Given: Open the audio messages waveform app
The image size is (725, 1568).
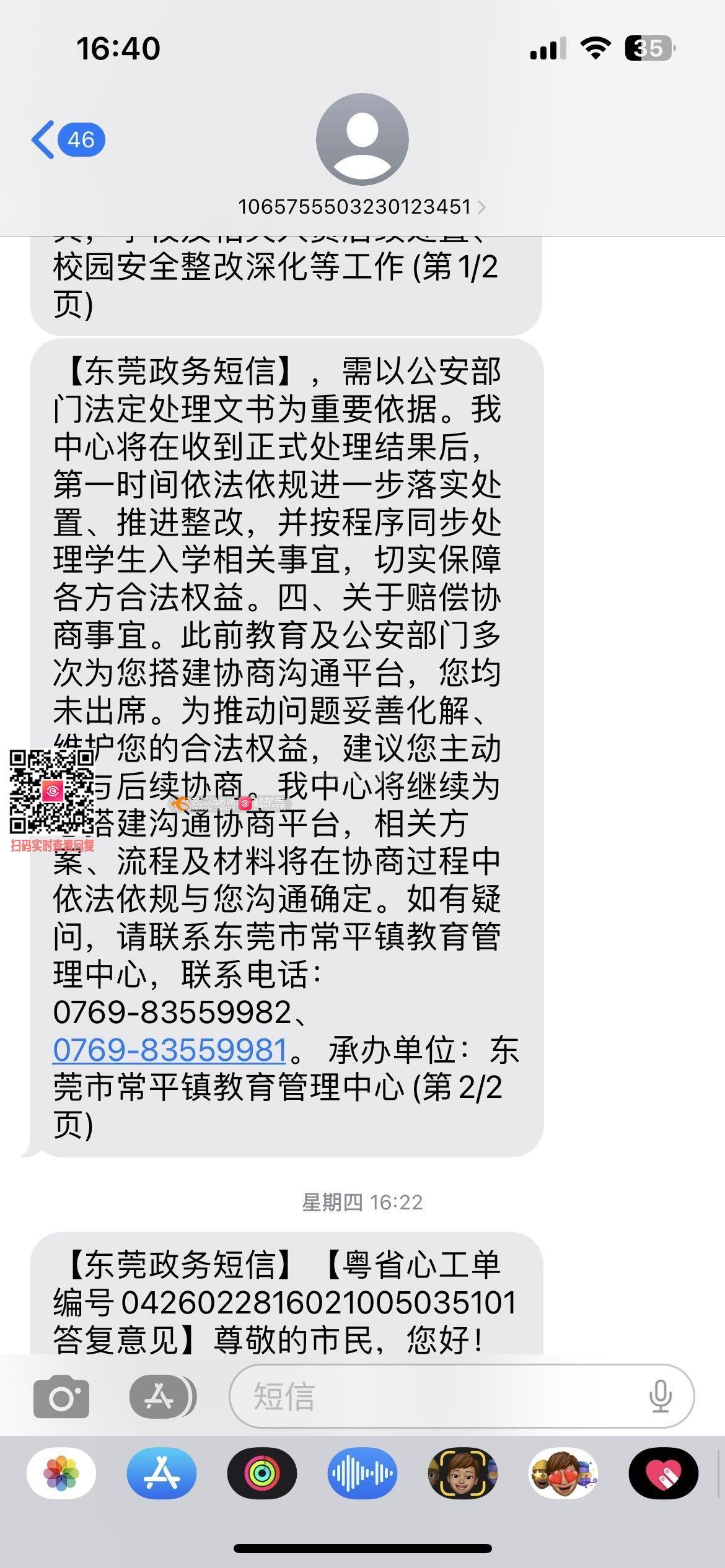Looking at the screenshot, I should (362, 1473).
